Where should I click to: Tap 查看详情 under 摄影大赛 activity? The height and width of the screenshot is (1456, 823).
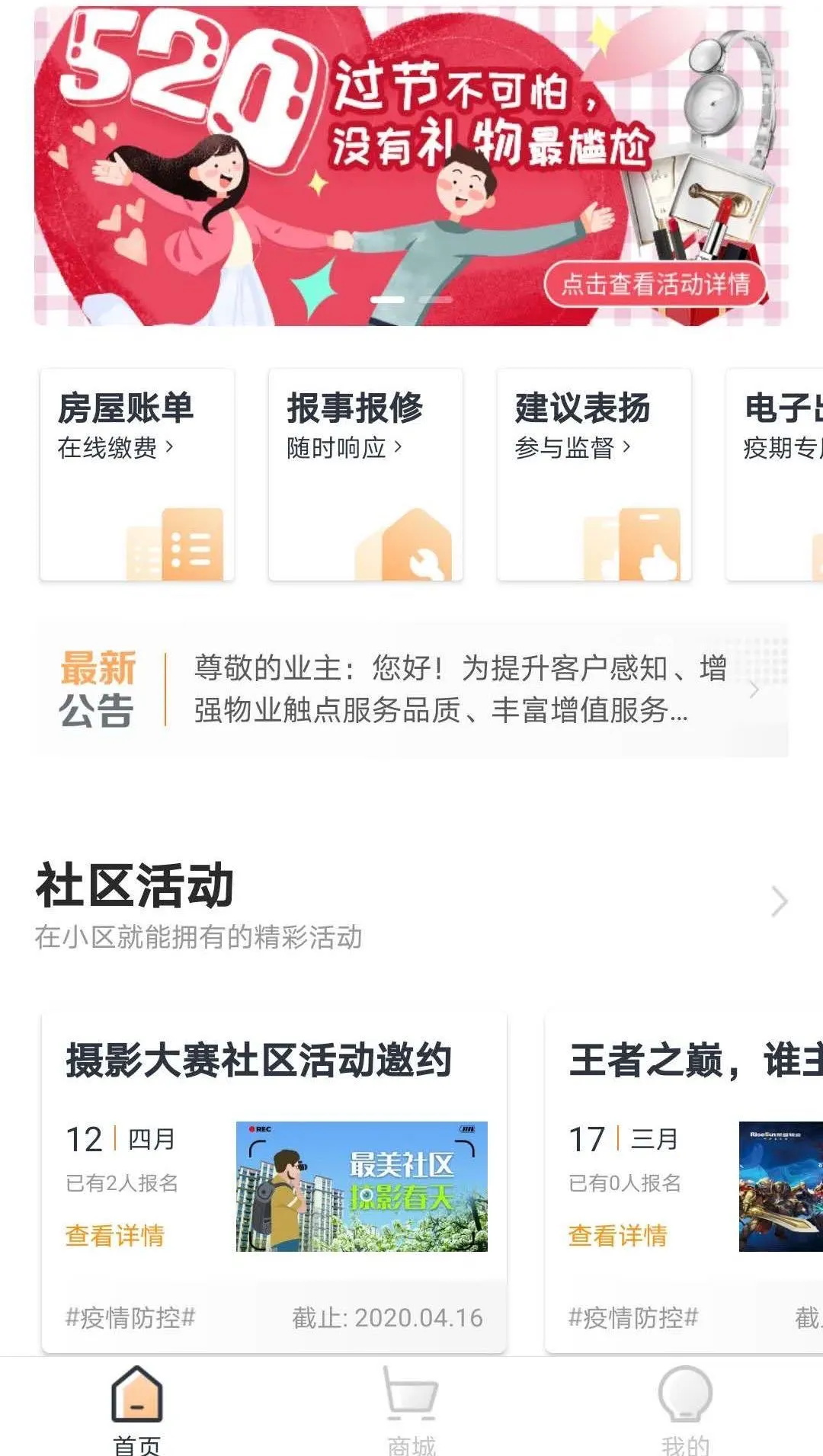point(115,1235)
